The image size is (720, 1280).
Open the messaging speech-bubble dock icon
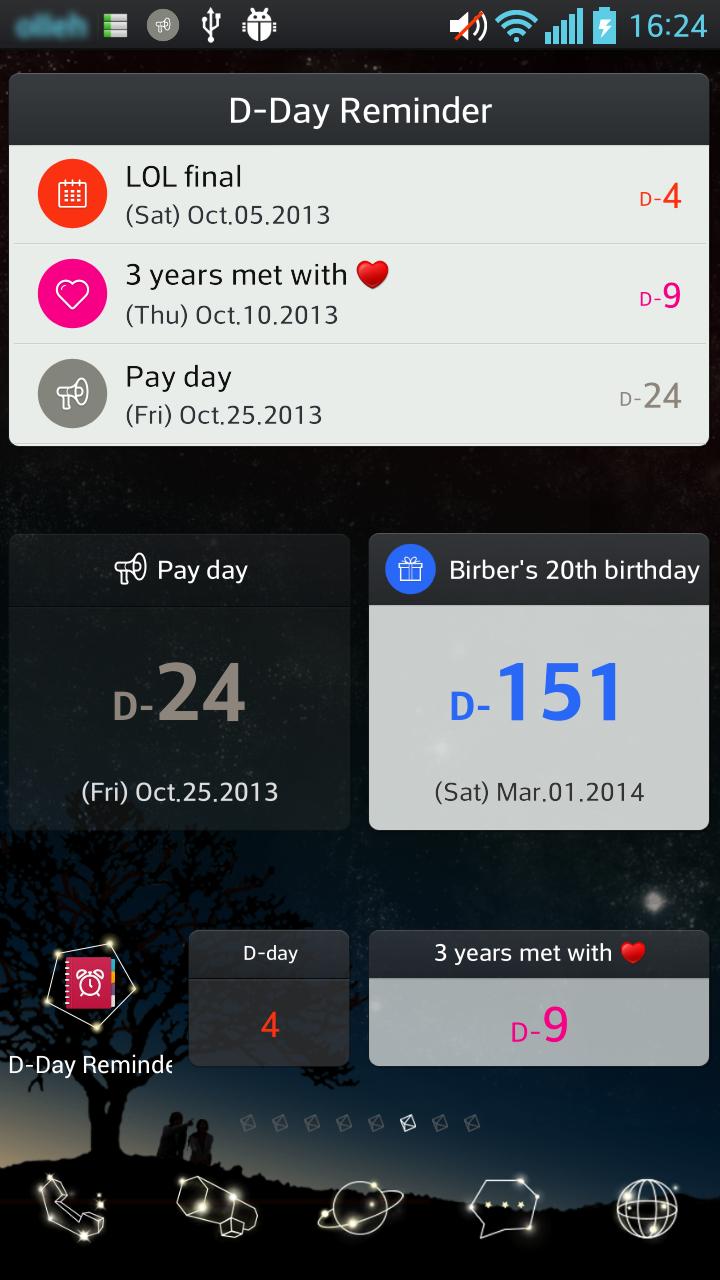505,1205
